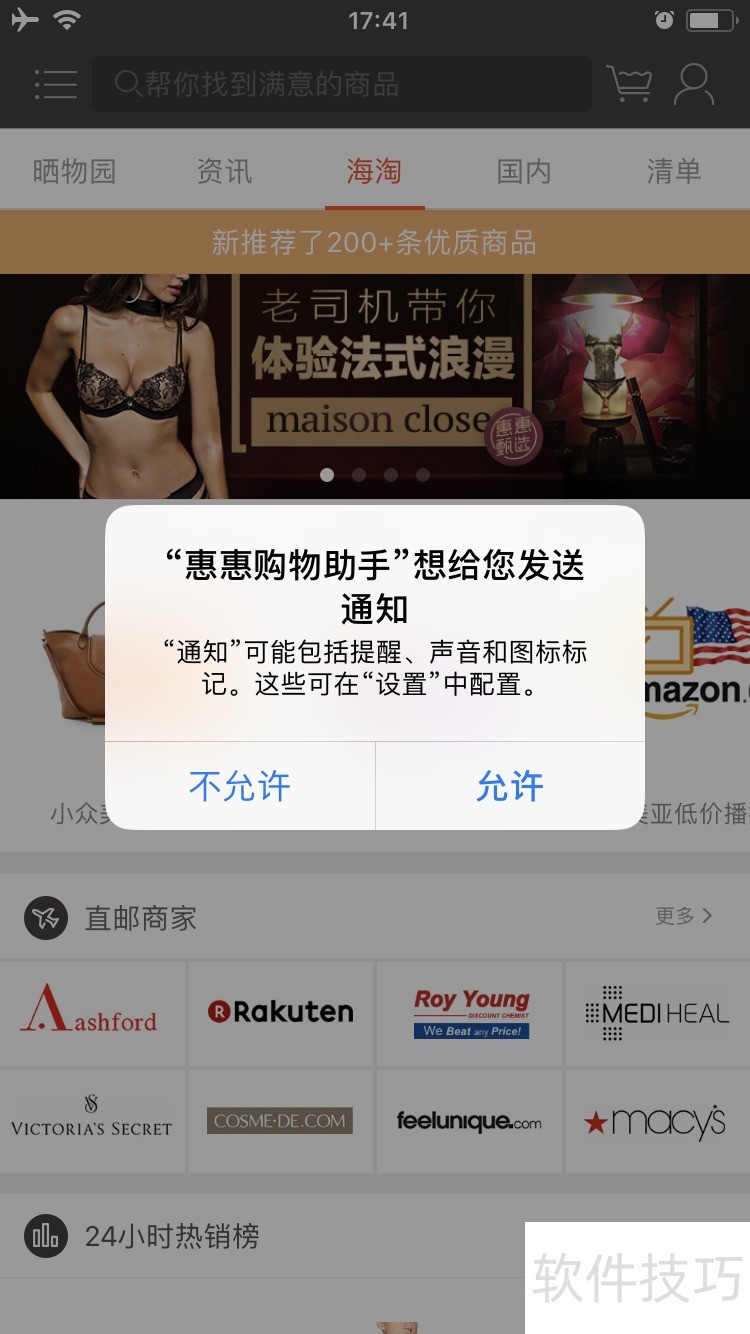Switch to the 晒物园 tab
Screen dimensions: 750x1334
pyautogui.click(x=75, y=171)
